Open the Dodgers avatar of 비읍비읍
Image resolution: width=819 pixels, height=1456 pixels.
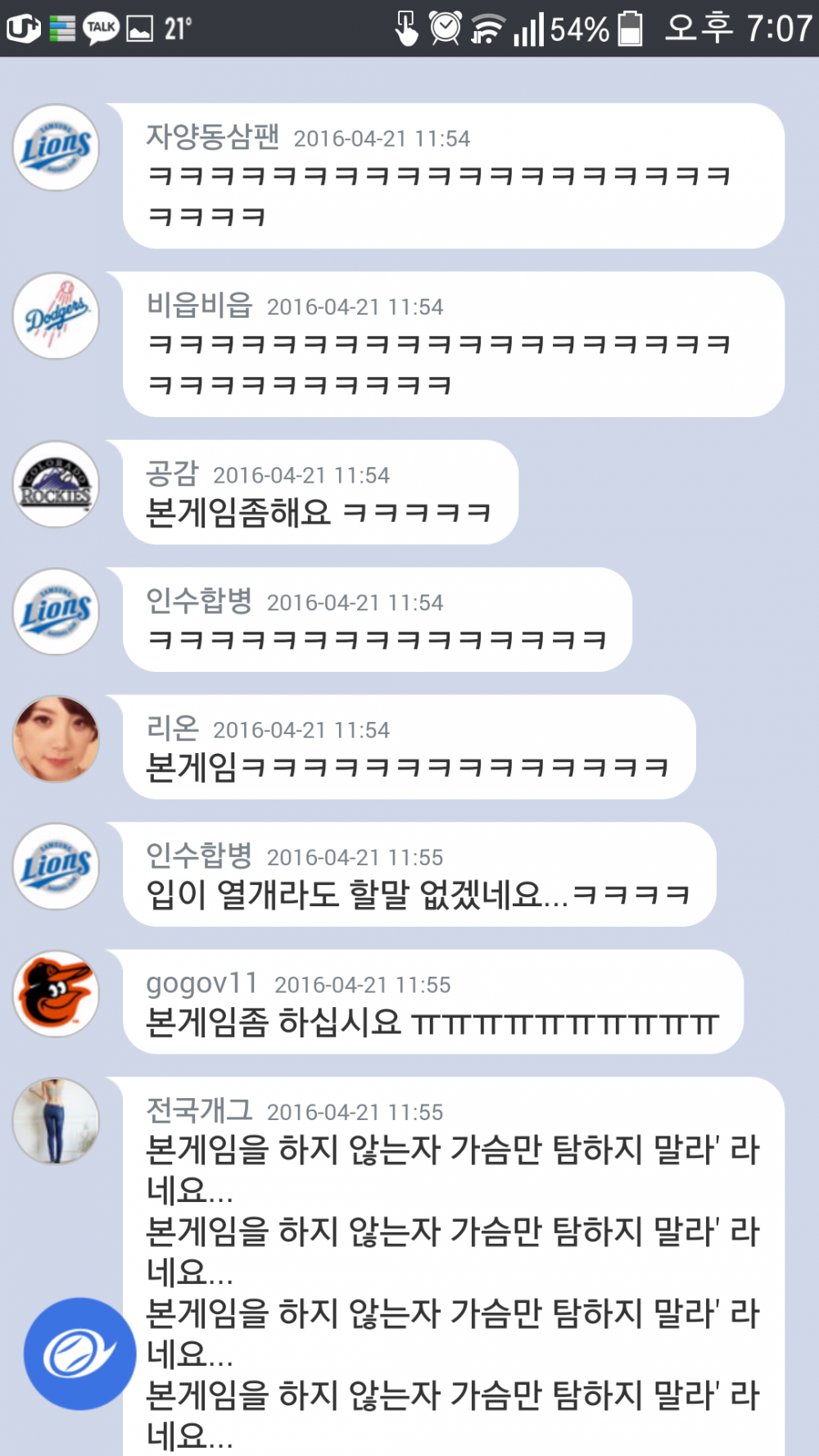point(55,315)
